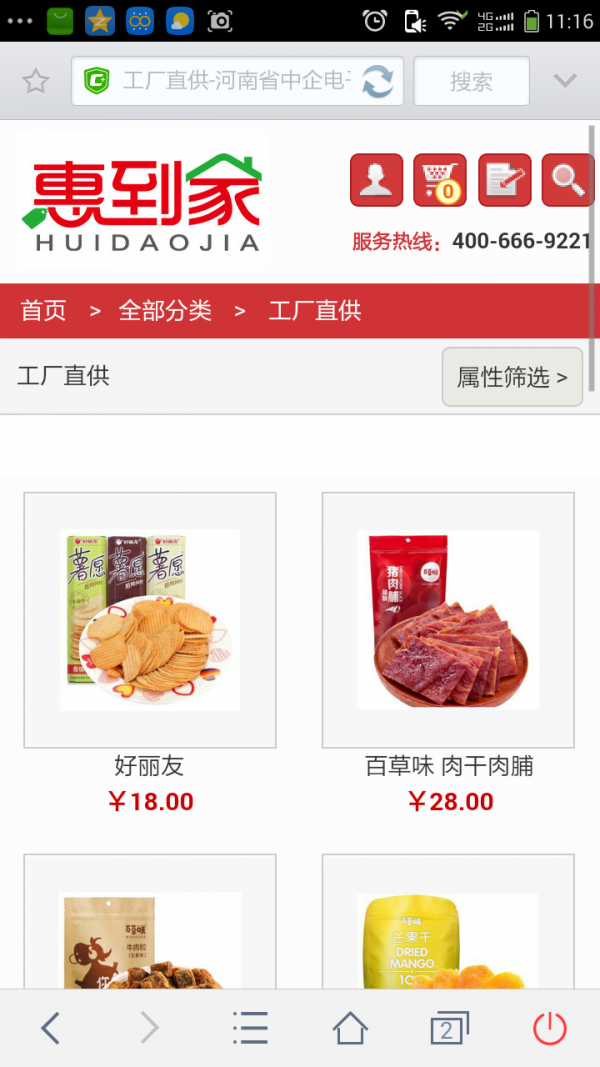
Task: Show the open browser tabs
Action: (449, 1027)
